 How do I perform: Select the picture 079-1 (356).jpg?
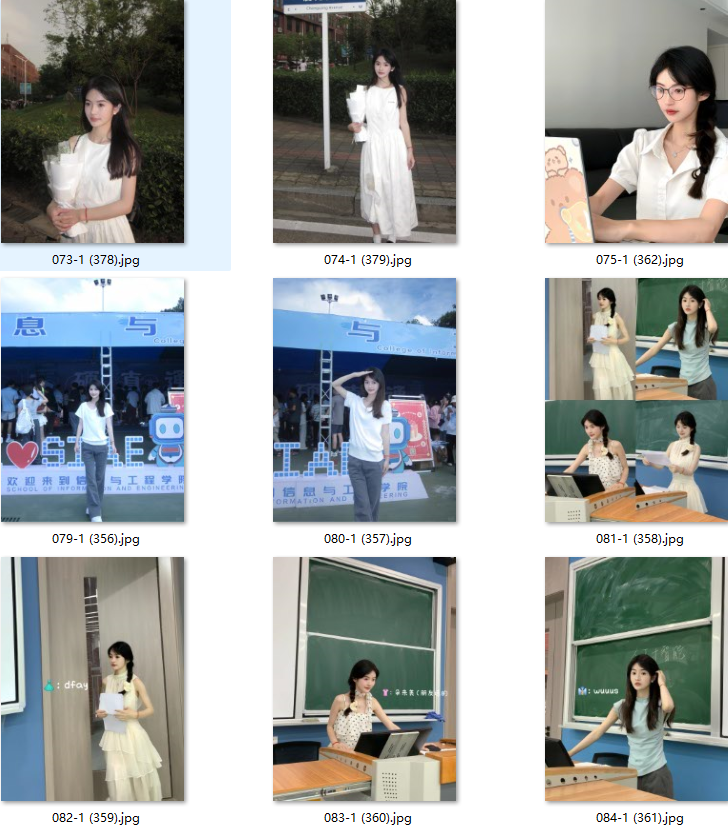(92, 400)
